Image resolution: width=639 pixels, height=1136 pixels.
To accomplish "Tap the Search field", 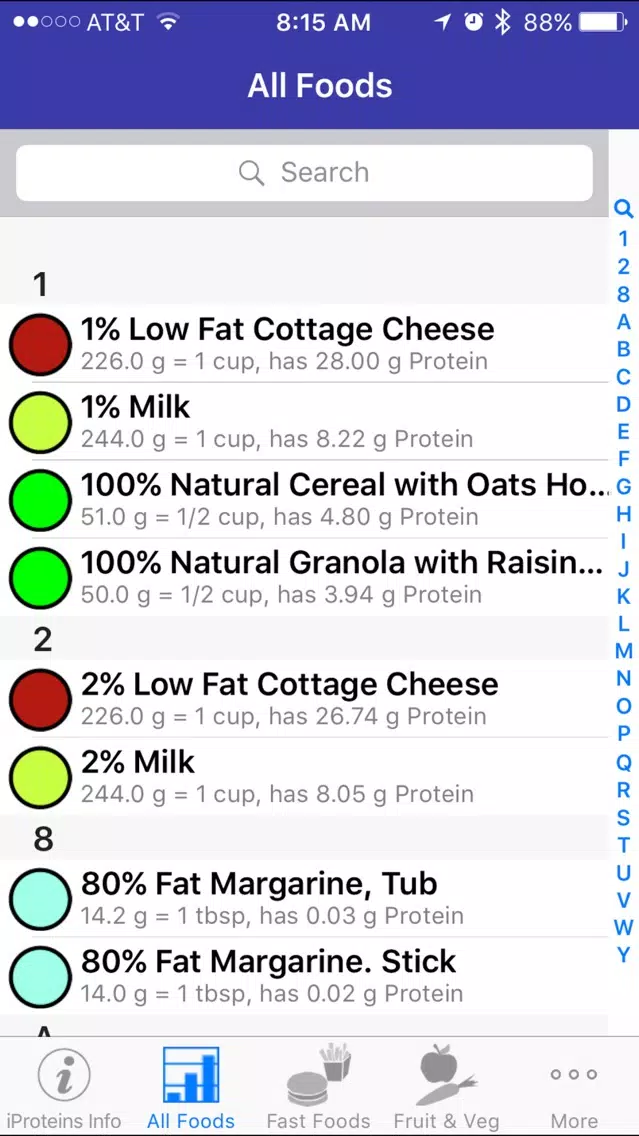I will 305,173.
